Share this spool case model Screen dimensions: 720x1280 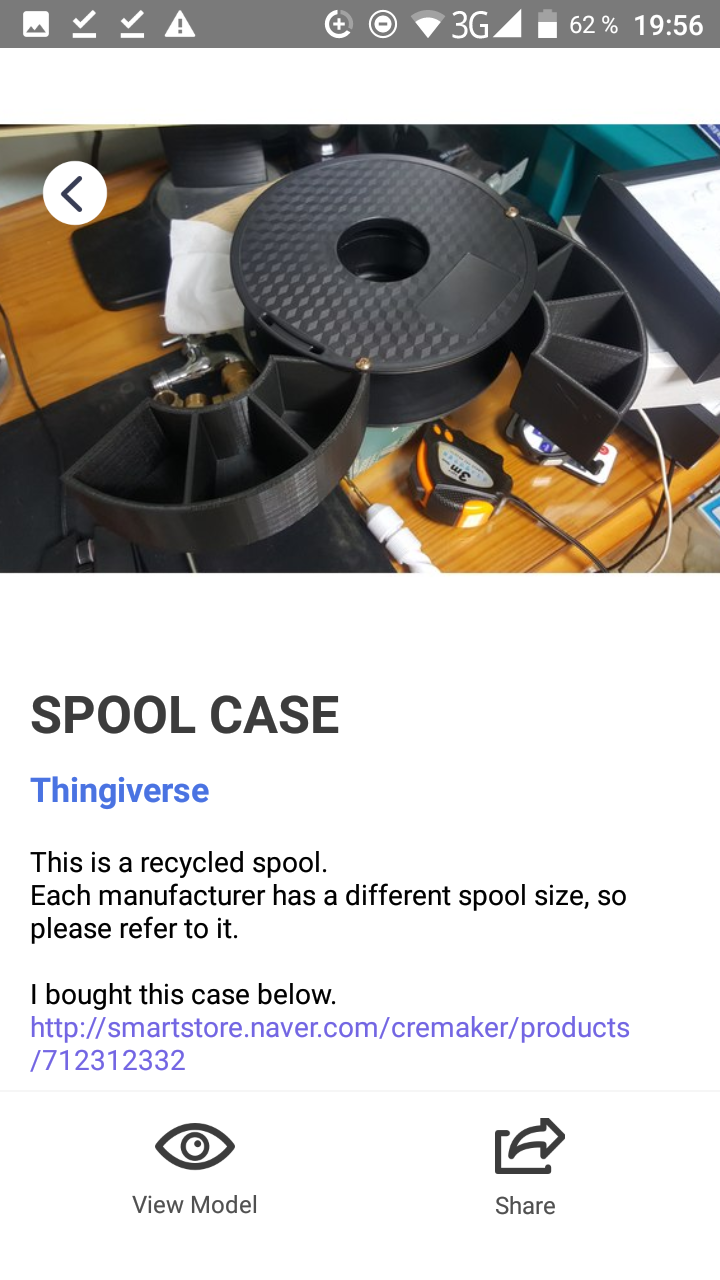point(527,1168)
